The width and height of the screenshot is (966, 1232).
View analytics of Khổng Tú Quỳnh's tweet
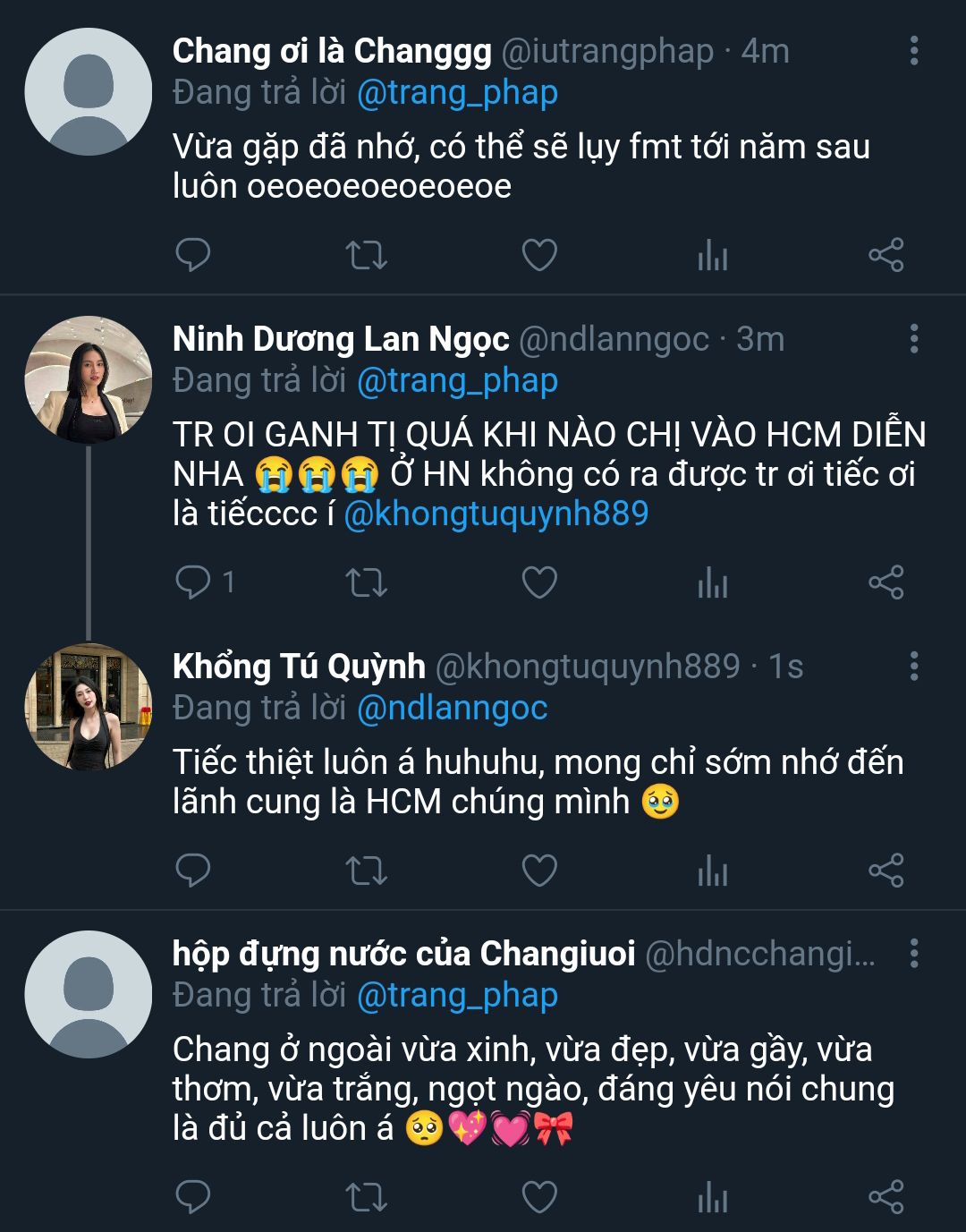713,870
